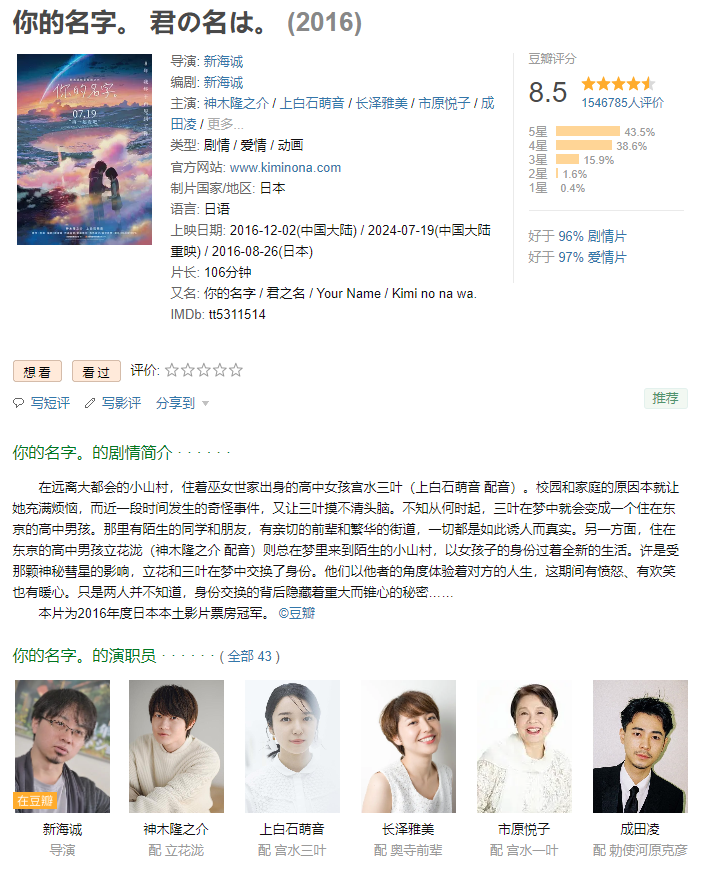Open the 分享到 share dropdown

[182, 403]
